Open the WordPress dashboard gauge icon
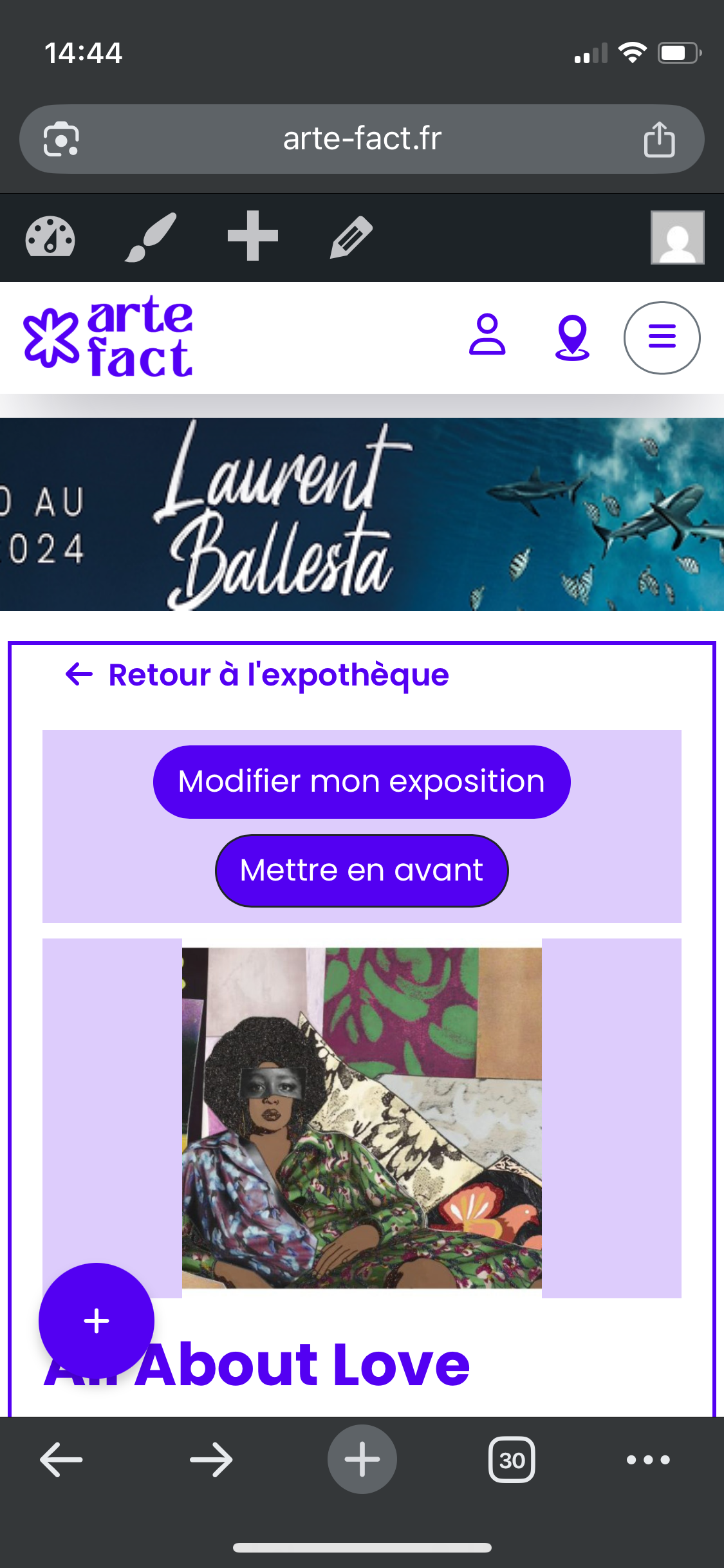Image resolution: width=724 pixels, height=1568 pixels. coord(50,237)
